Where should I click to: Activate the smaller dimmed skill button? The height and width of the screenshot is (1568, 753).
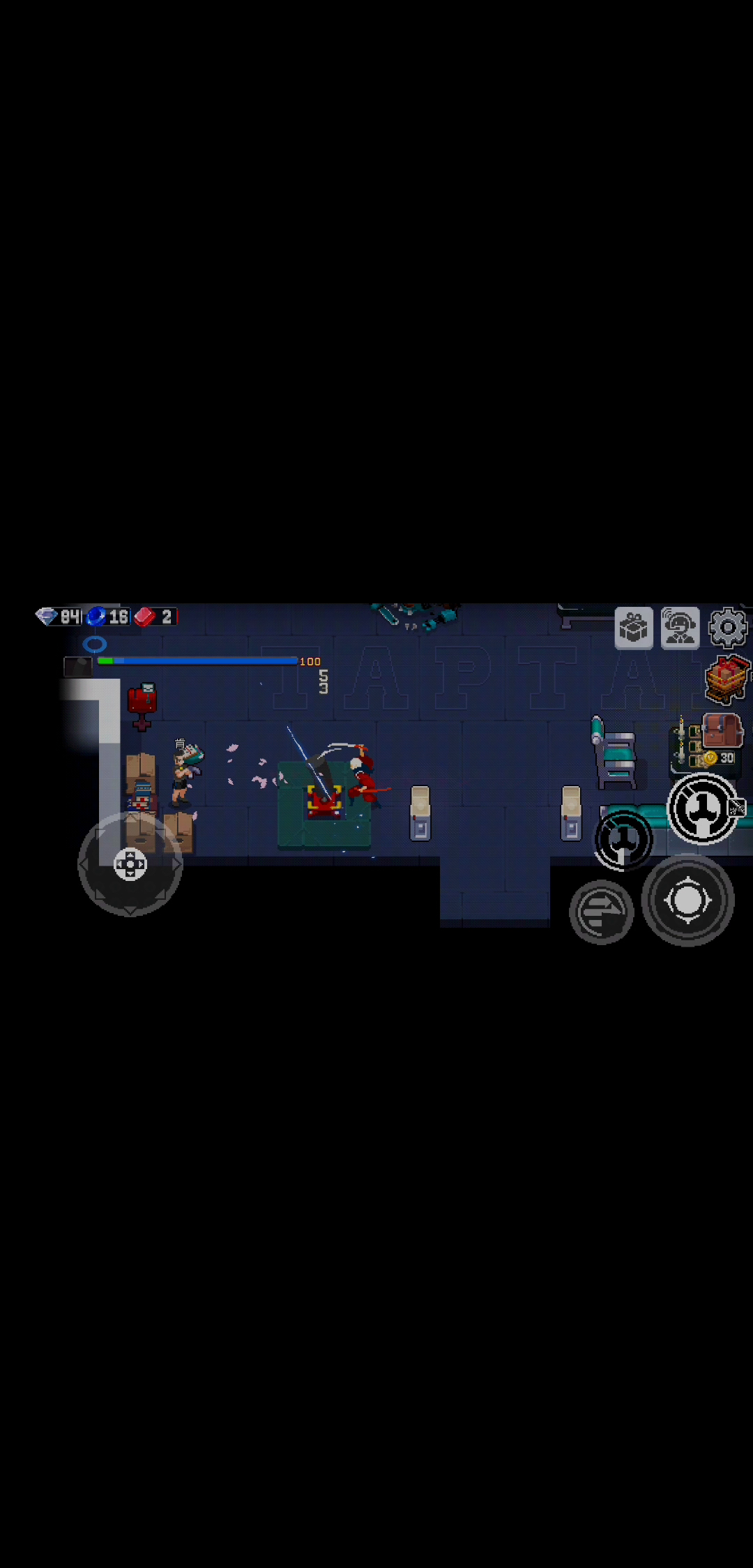[x=624, y=840]
